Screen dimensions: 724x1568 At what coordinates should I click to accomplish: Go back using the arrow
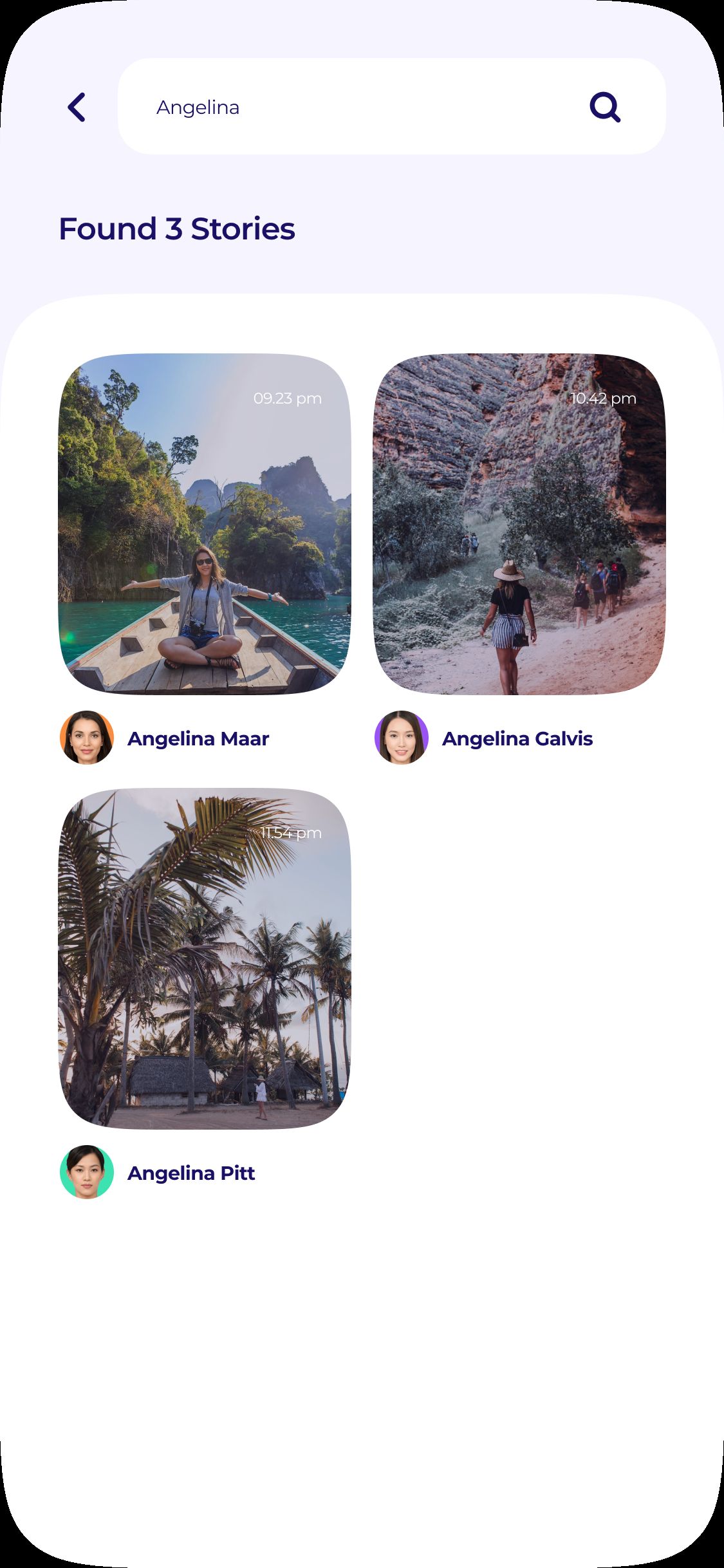(77, 107)
